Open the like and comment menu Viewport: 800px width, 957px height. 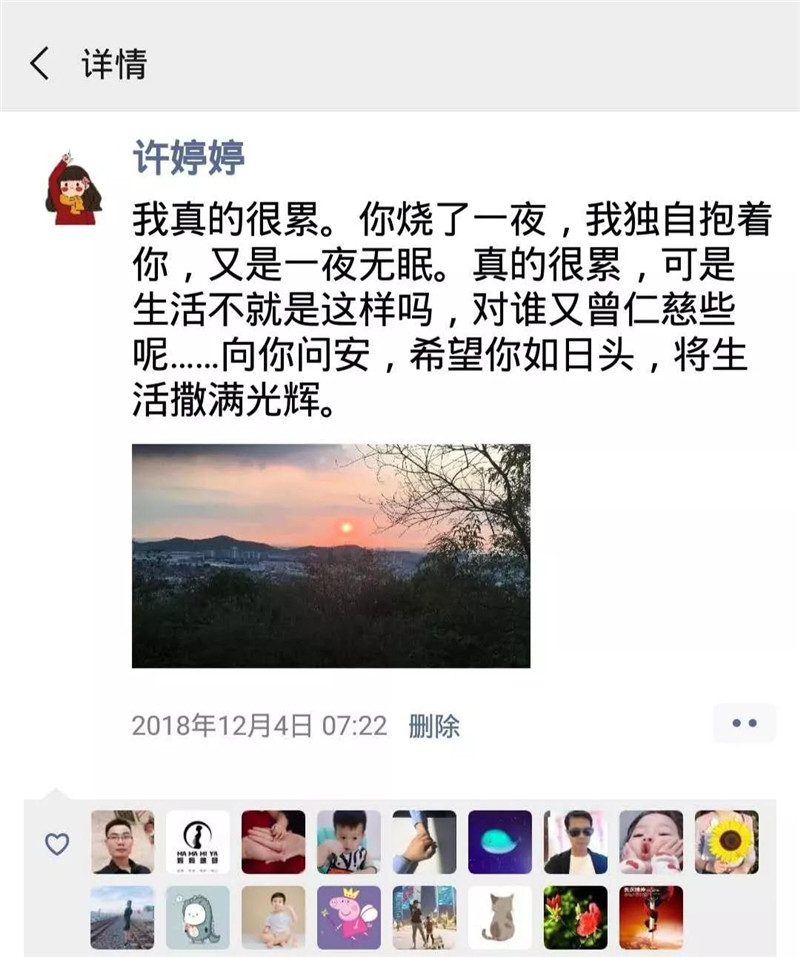tap(743, 723)
